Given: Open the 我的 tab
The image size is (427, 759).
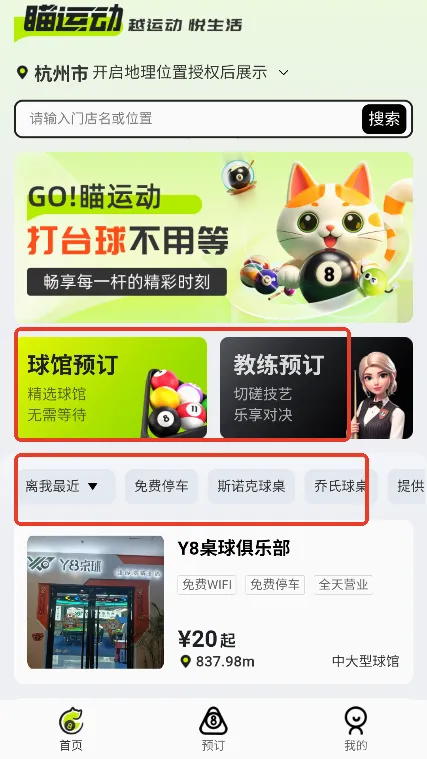Looking at the screenshot, I should [x=356, y=729].
